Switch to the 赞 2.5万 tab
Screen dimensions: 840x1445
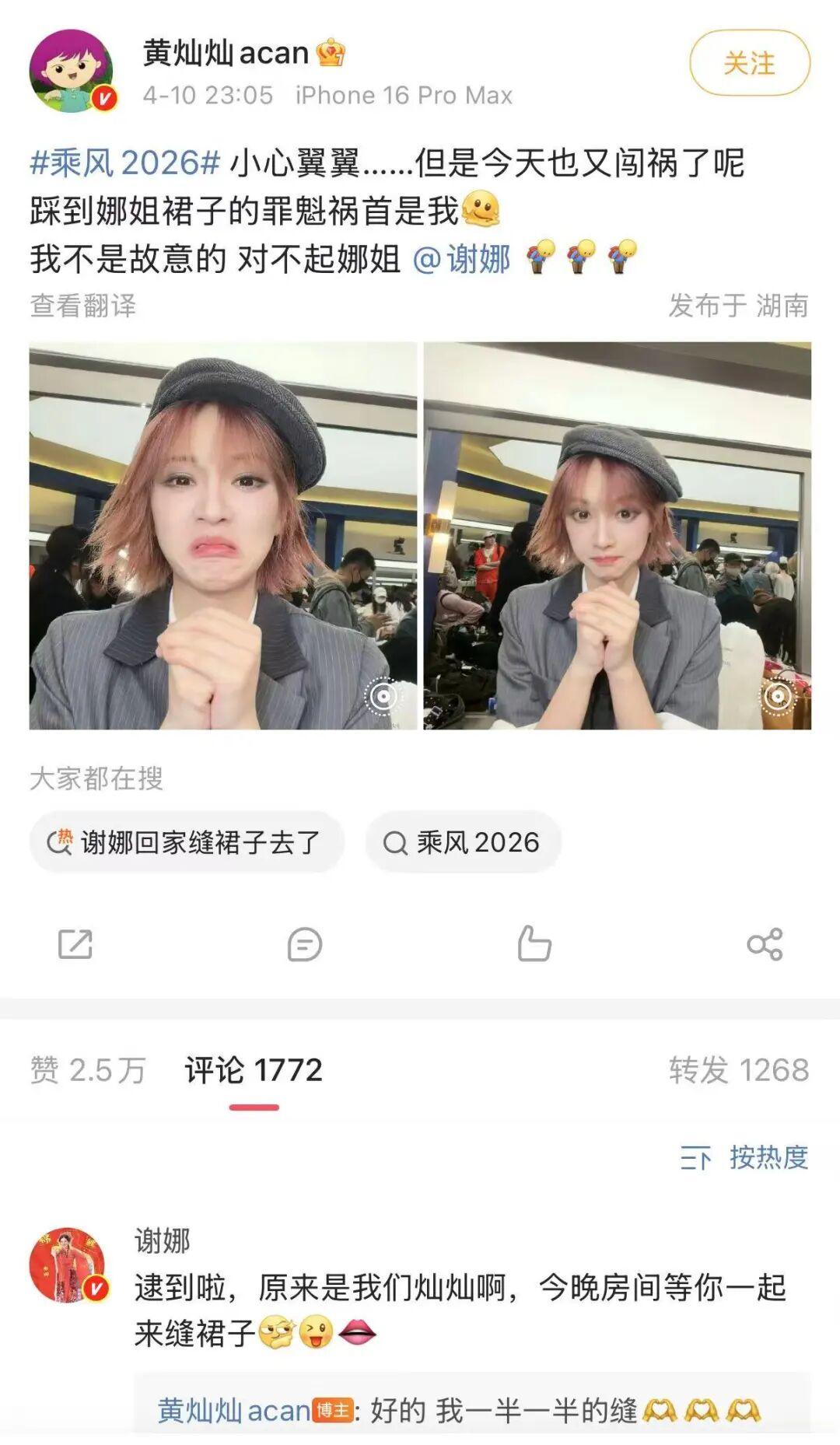[x=88, y=1070]
